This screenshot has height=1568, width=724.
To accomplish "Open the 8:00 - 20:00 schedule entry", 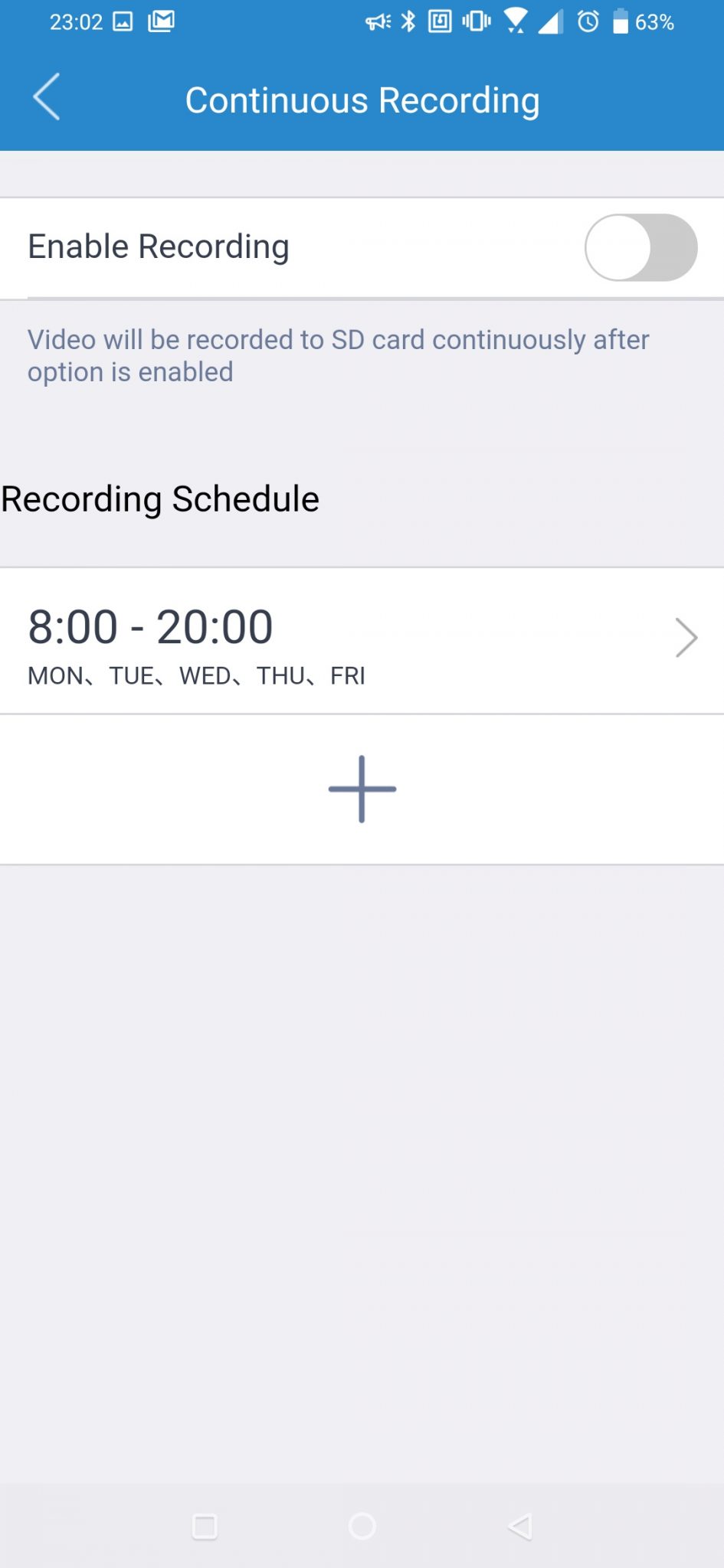I will (362, 641).
